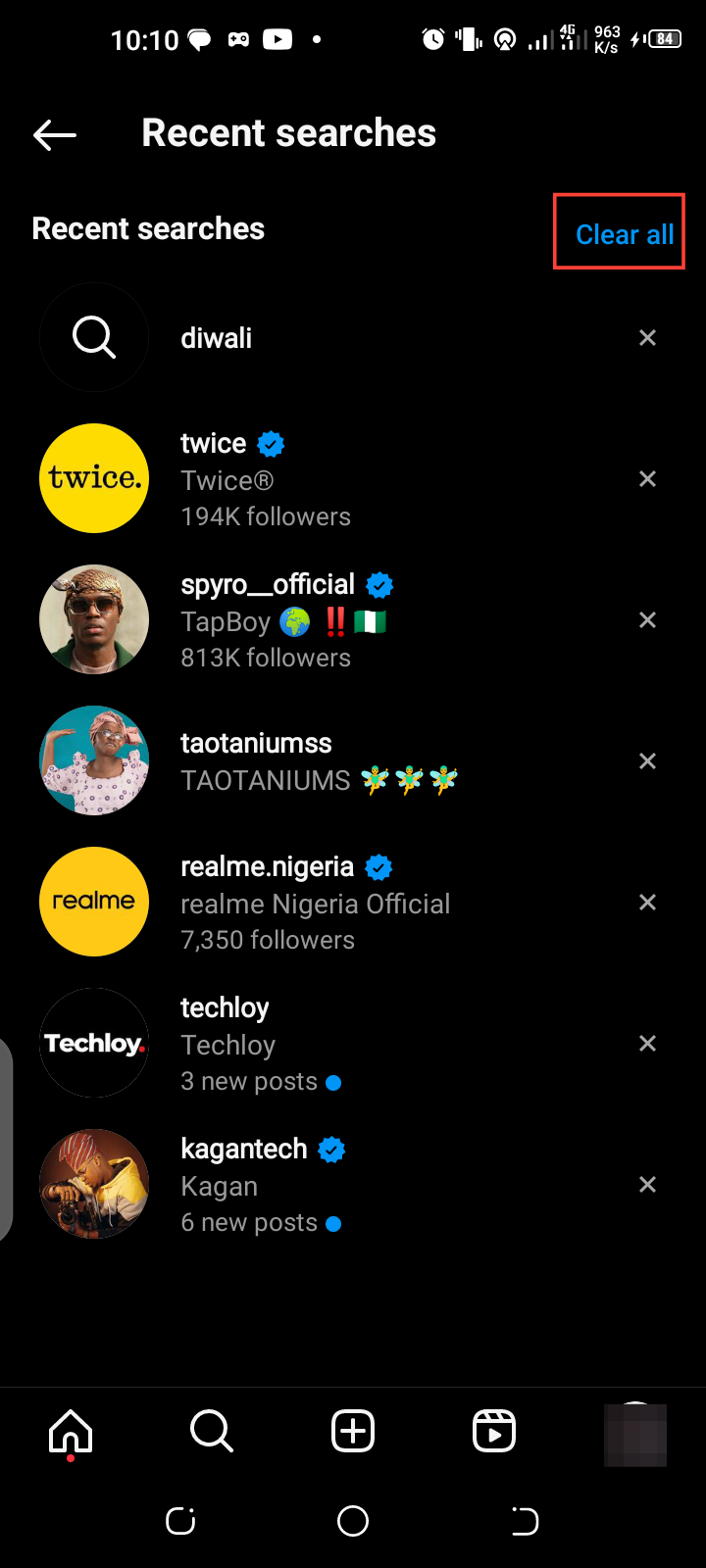
Task: Open the taotaniumss profile
Action: [256, 760]
